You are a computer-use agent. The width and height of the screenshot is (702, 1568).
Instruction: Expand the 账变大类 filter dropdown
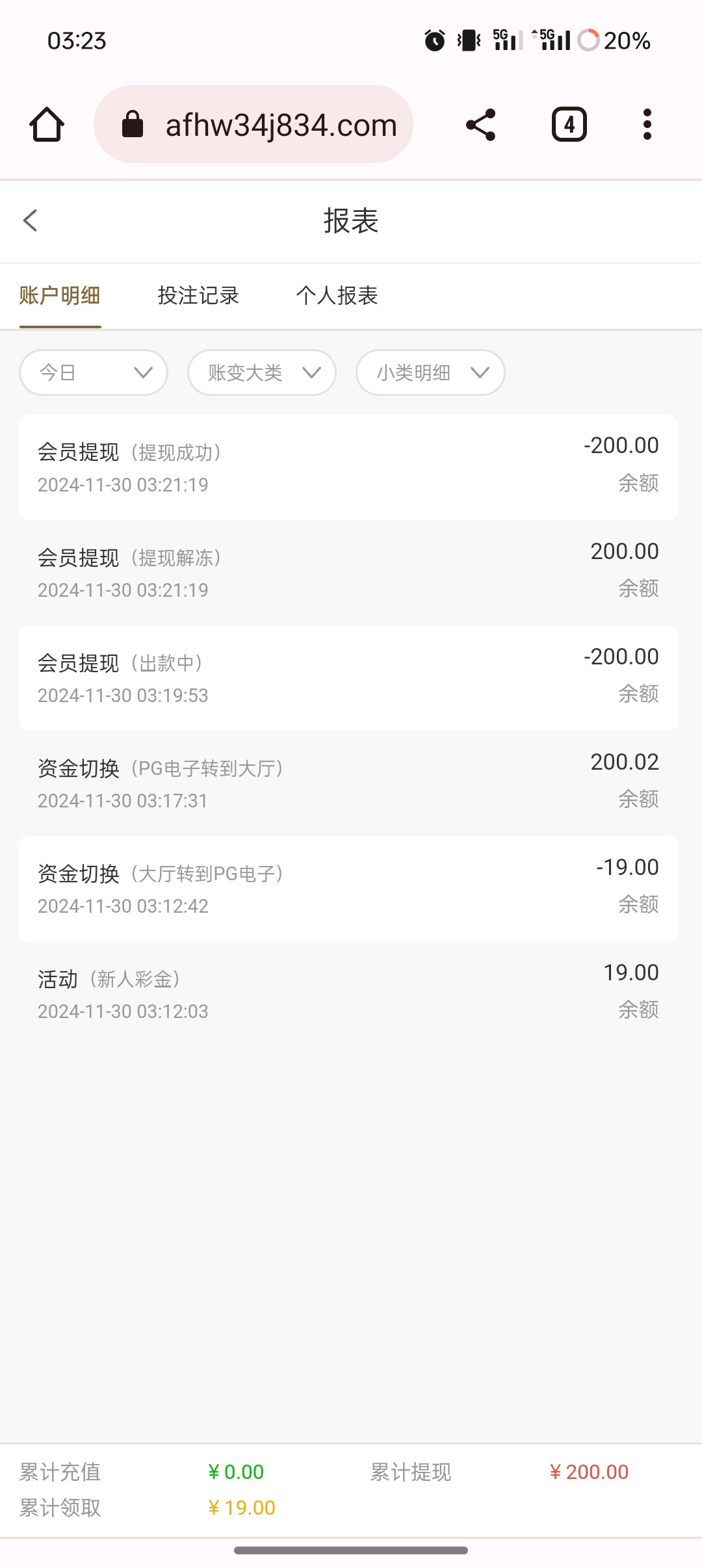pyautogui.click(x=262, y=372)
